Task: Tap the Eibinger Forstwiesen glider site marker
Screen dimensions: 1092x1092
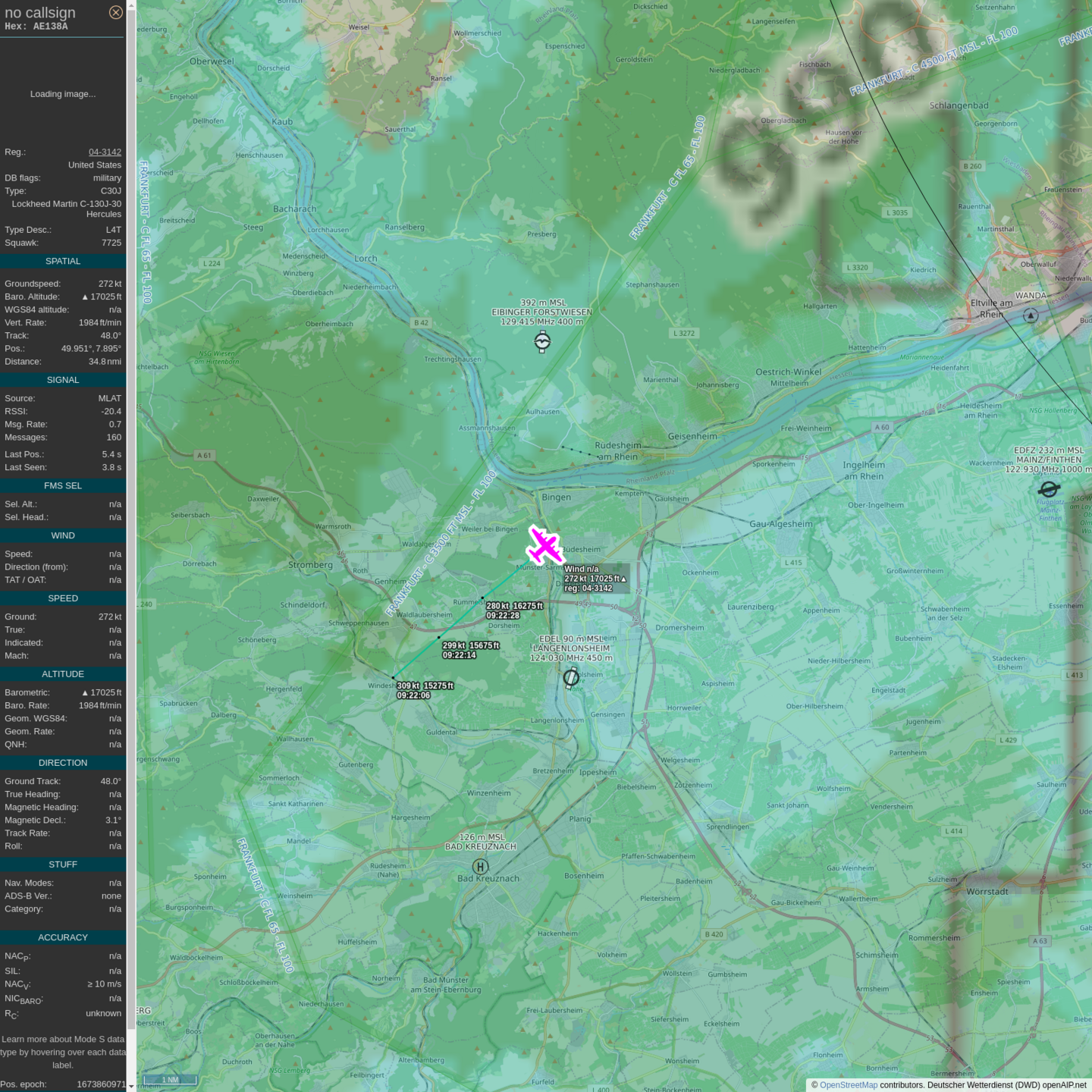Action: (x=542, y=342)
